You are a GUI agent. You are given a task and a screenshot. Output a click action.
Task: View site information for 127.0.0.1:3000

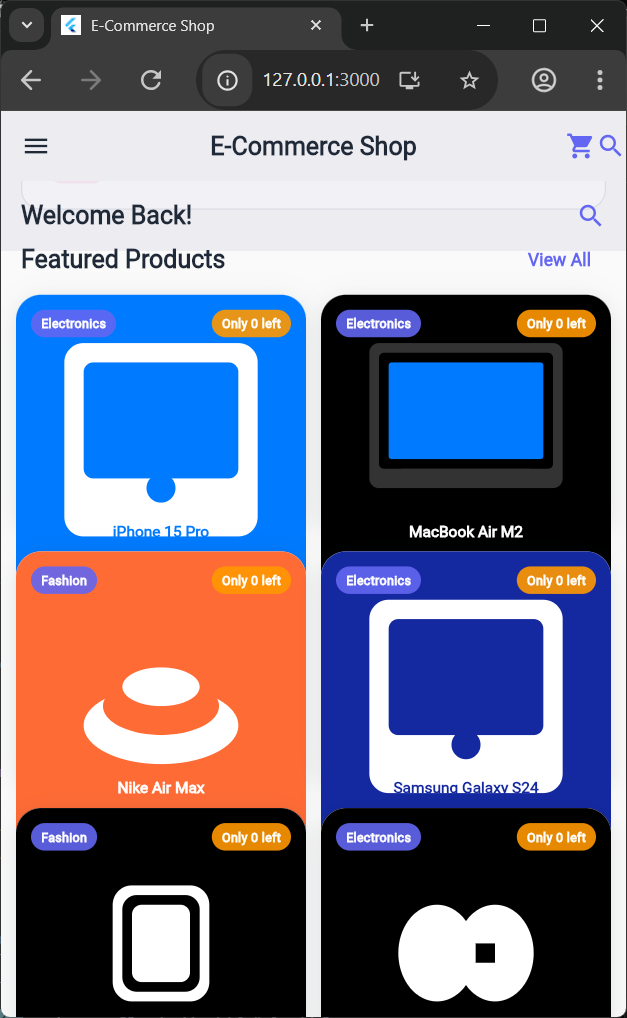[x=228, y=80]
